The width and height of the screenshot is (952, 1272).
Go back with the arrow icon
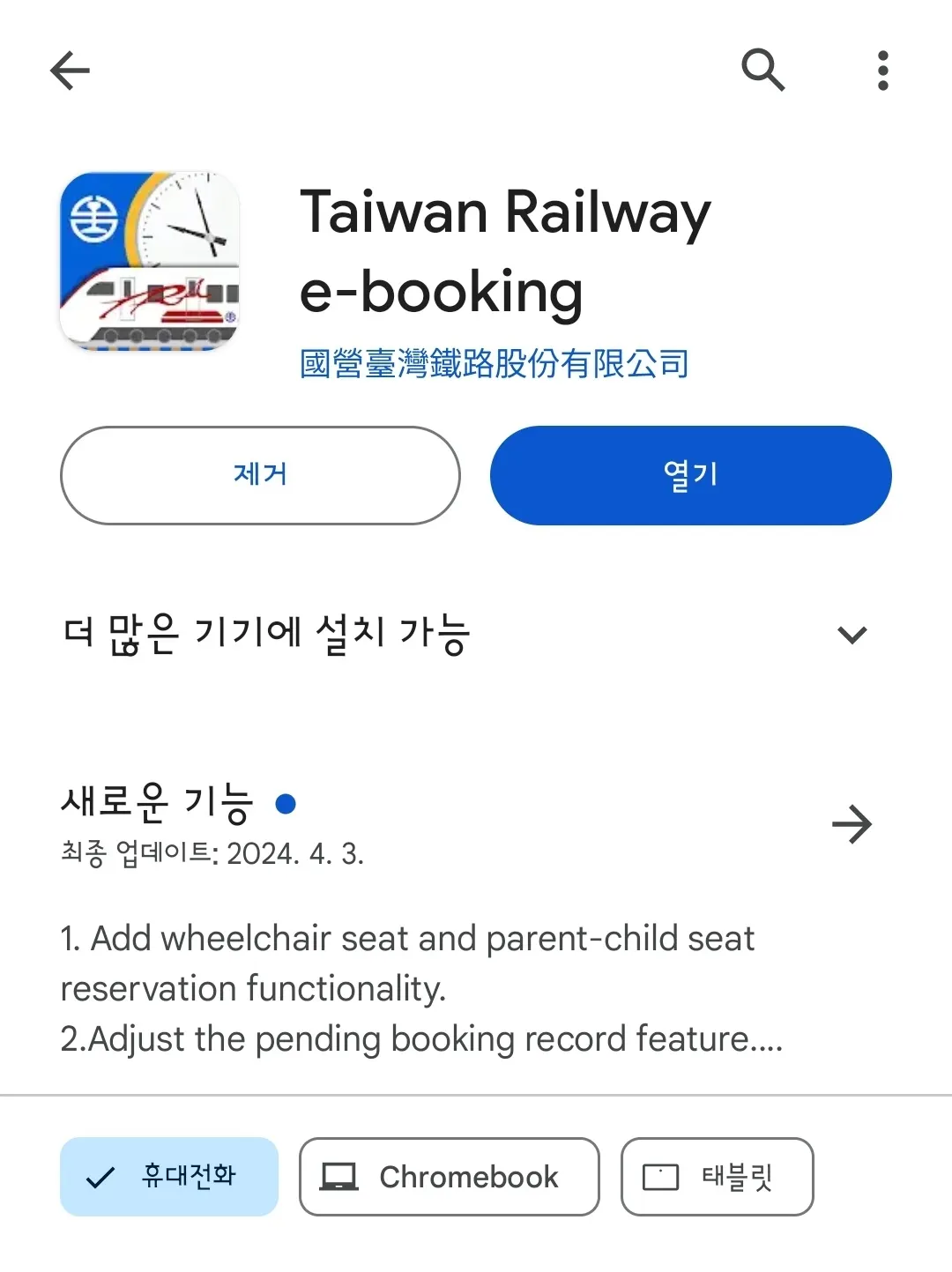[71, 71]
